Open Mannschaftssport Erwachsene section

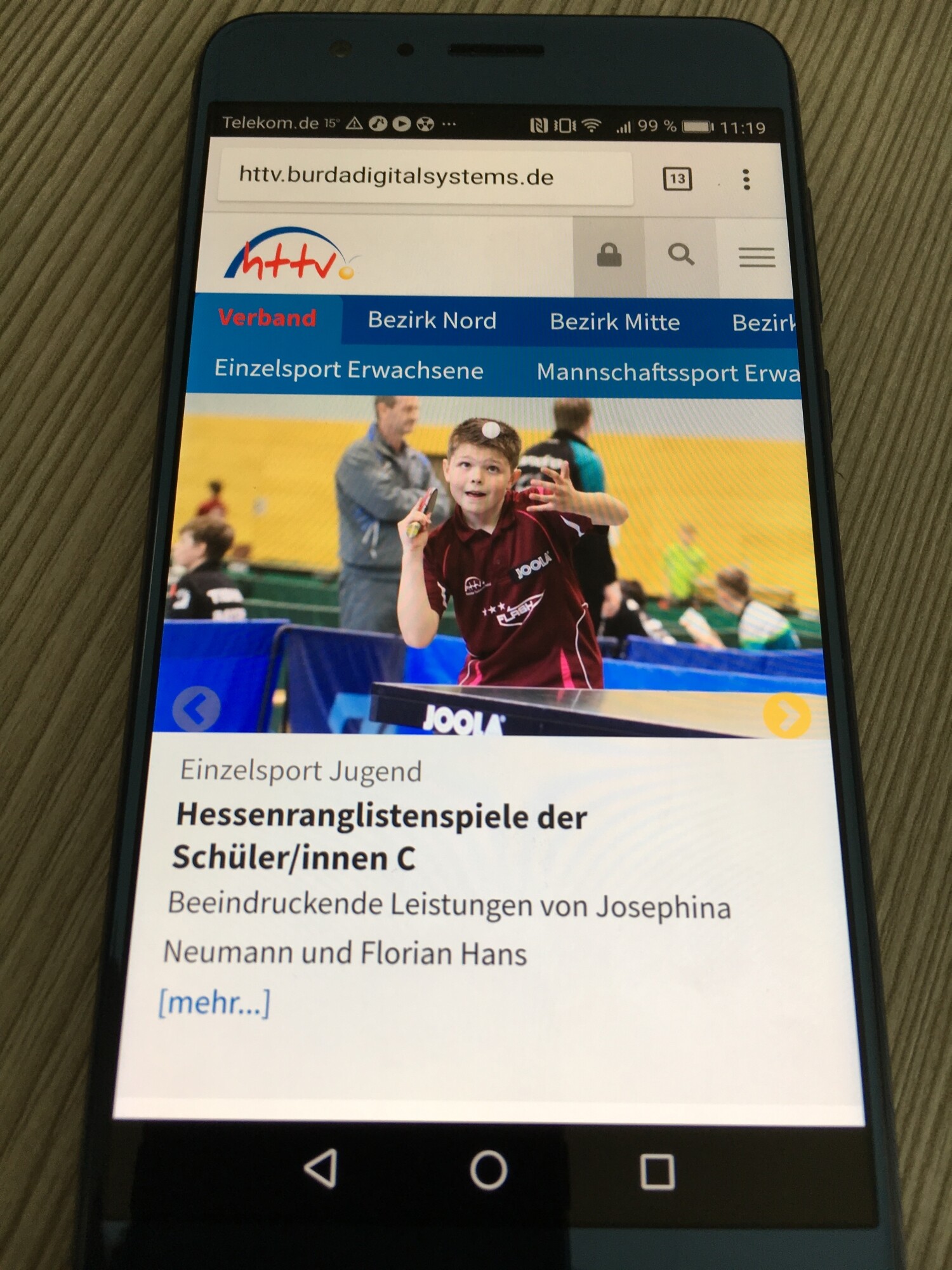[x=666, y=372]
